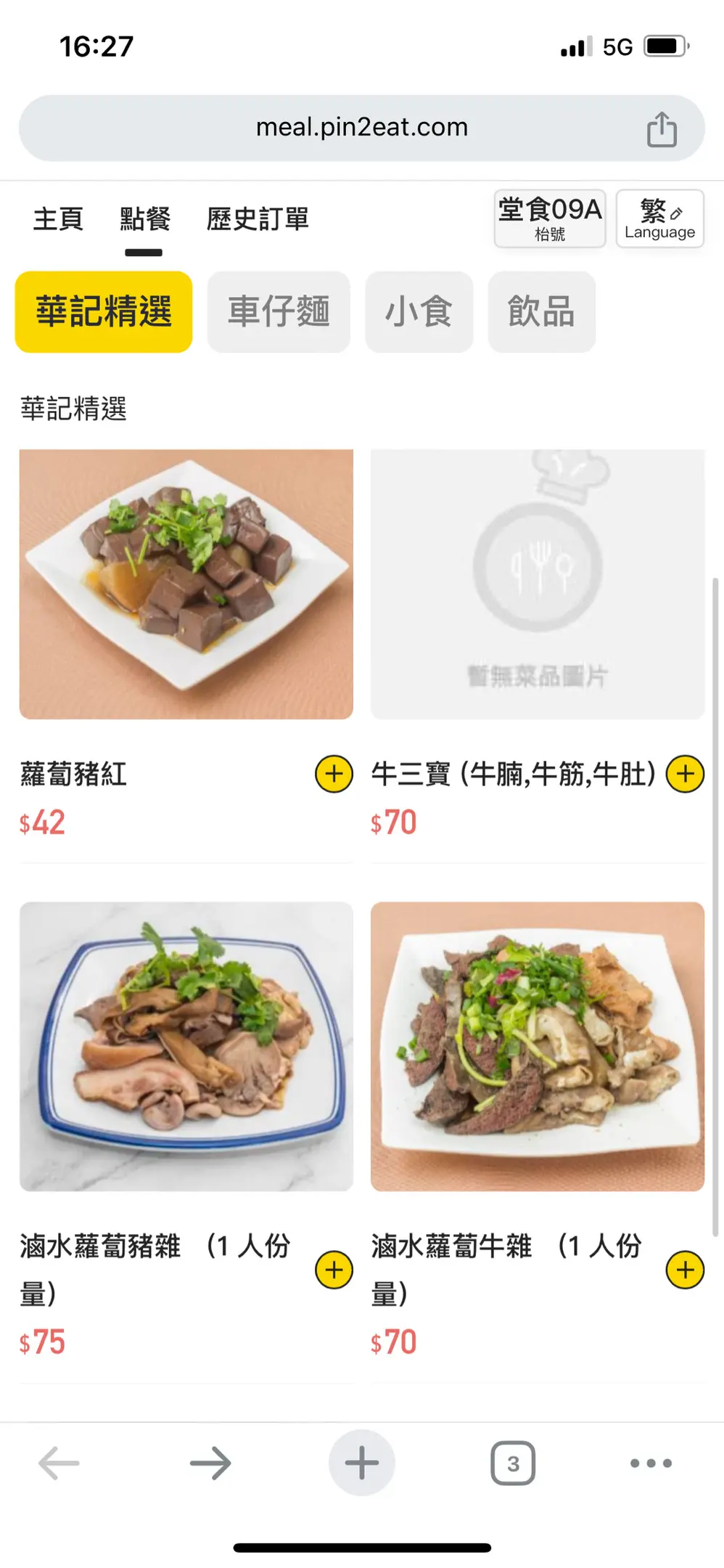Add 牛三寶 to the order

tap(685, 774)
